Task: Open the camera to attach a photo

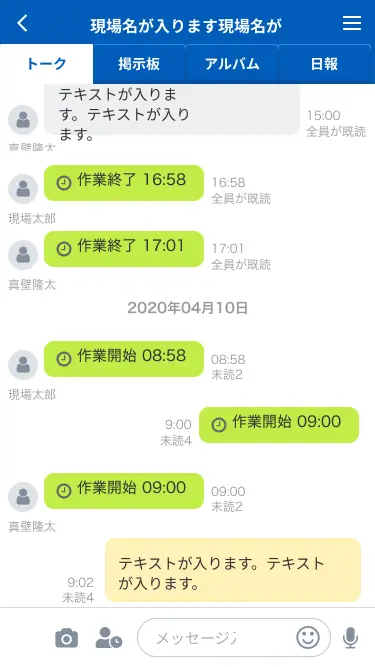Action: pyautogui.click(x=67, y=638)
